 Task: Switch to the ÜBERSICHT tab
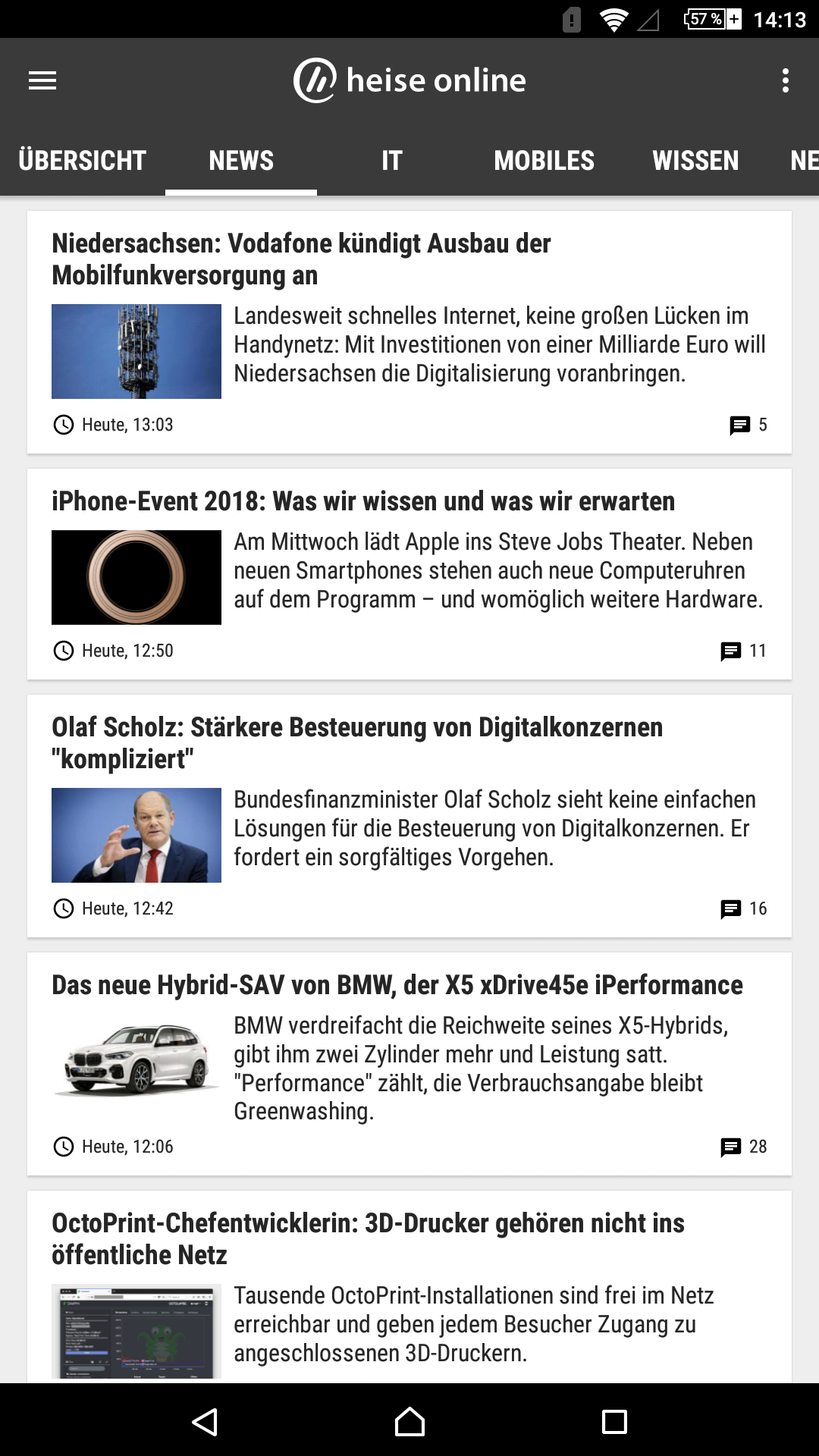point(83,161)
